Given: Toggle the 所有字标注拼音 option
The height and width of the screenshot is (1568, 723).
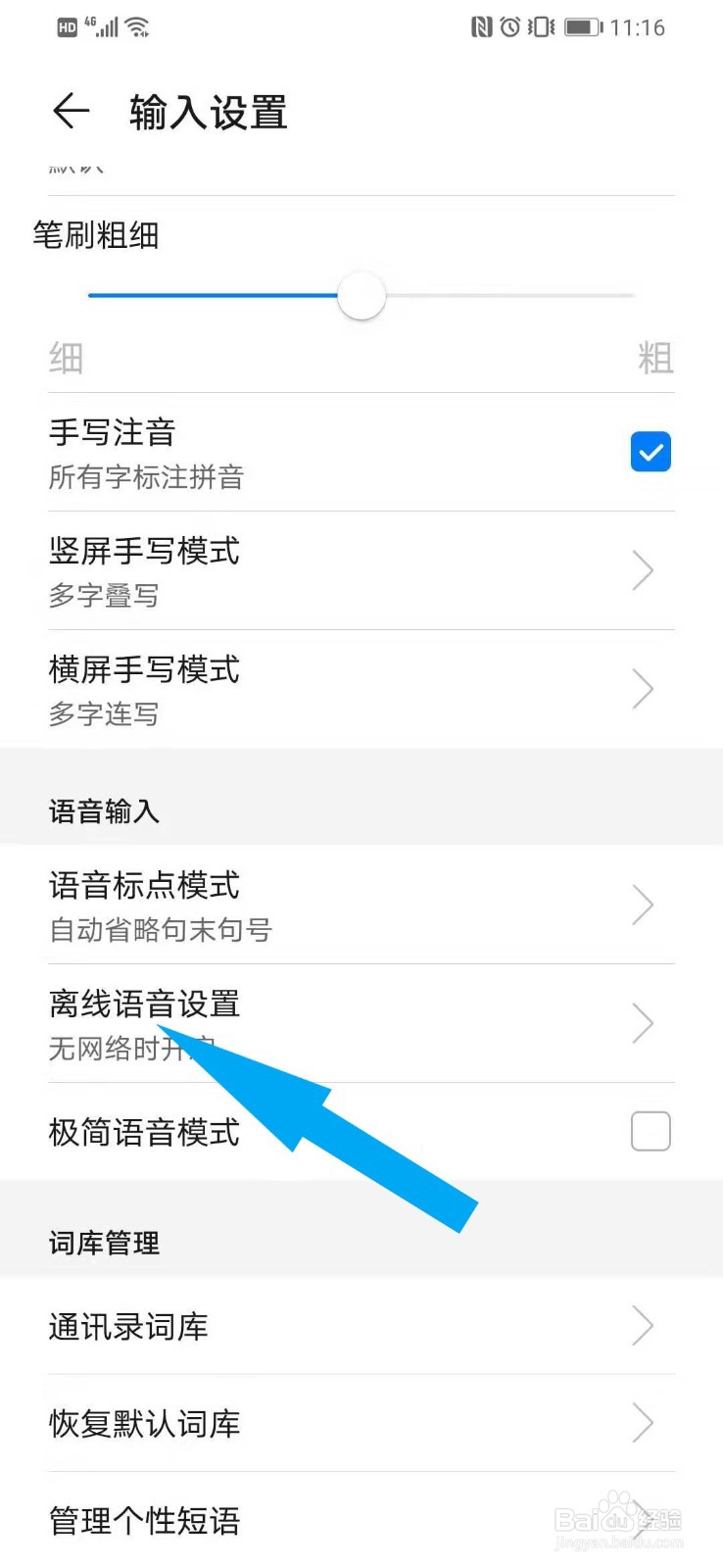Looking at the screenshot, I should (651, 452).
